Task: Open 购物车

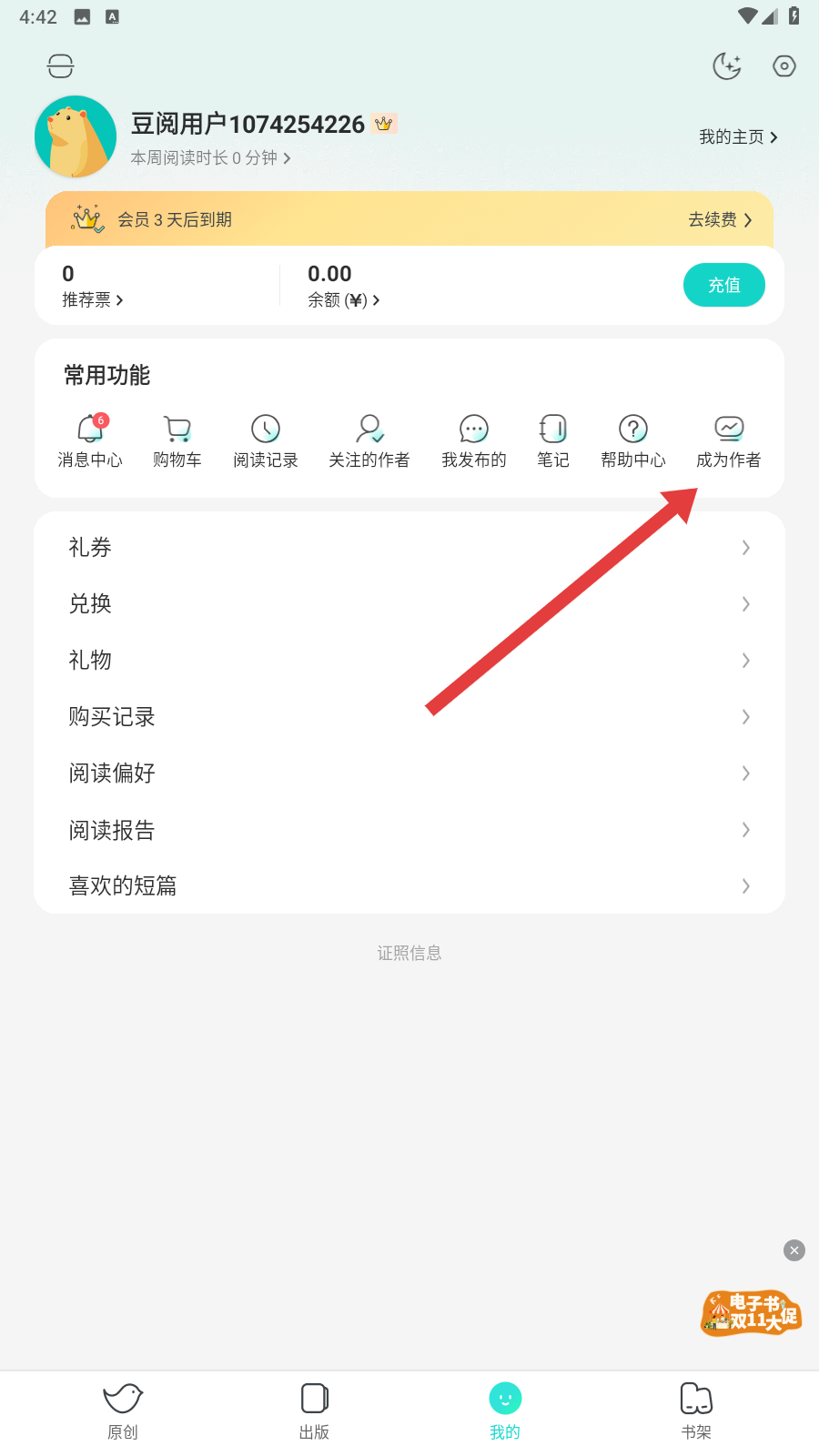Action: (177, 440)
